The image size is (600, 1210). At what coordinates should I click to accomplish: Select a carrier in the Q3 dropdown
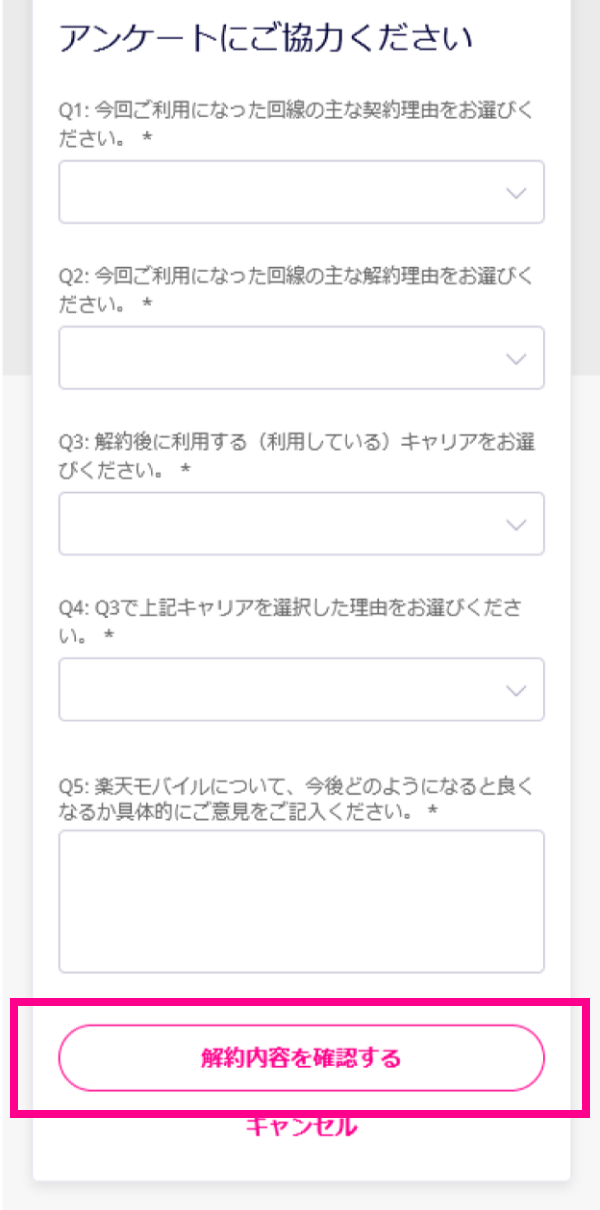(301, 523)
